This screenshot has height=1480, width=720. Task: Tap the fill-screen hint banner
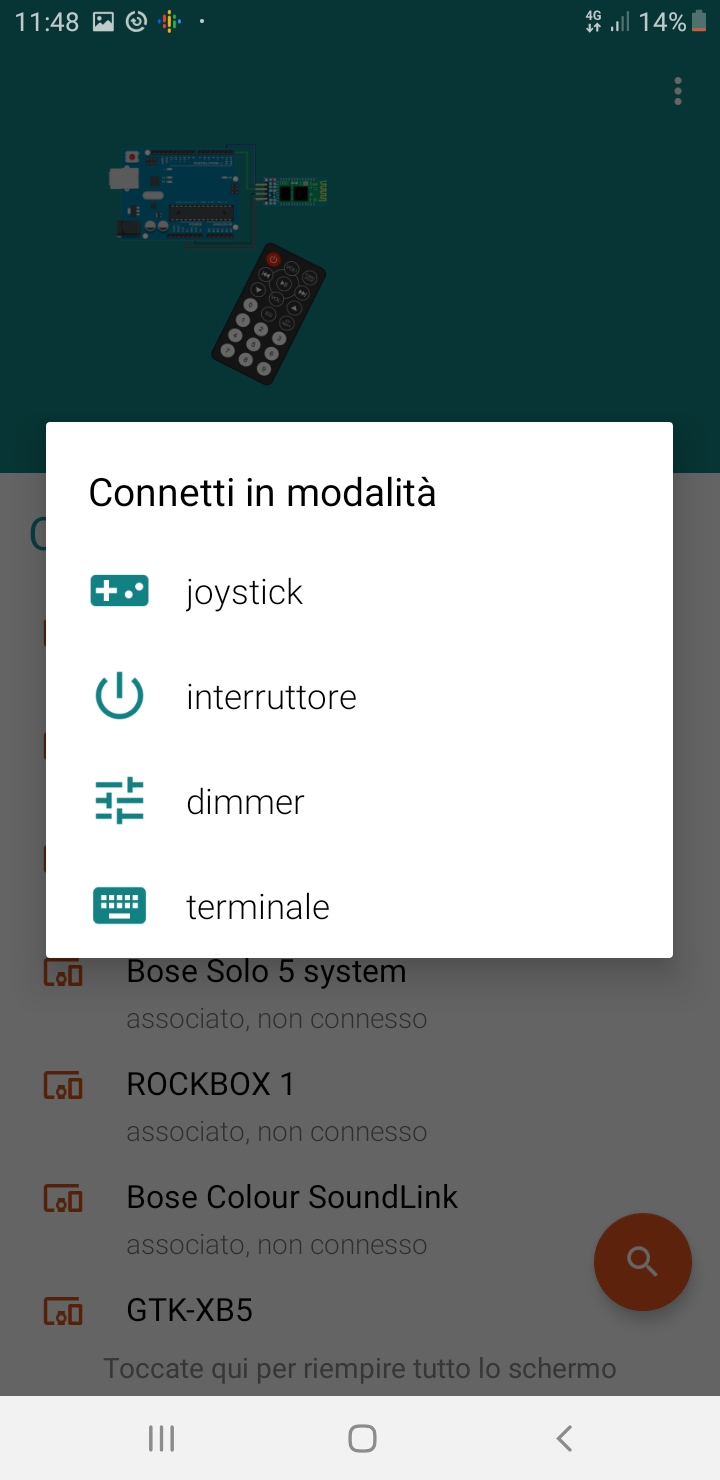pyautogui.click(x=360, y=1368)
